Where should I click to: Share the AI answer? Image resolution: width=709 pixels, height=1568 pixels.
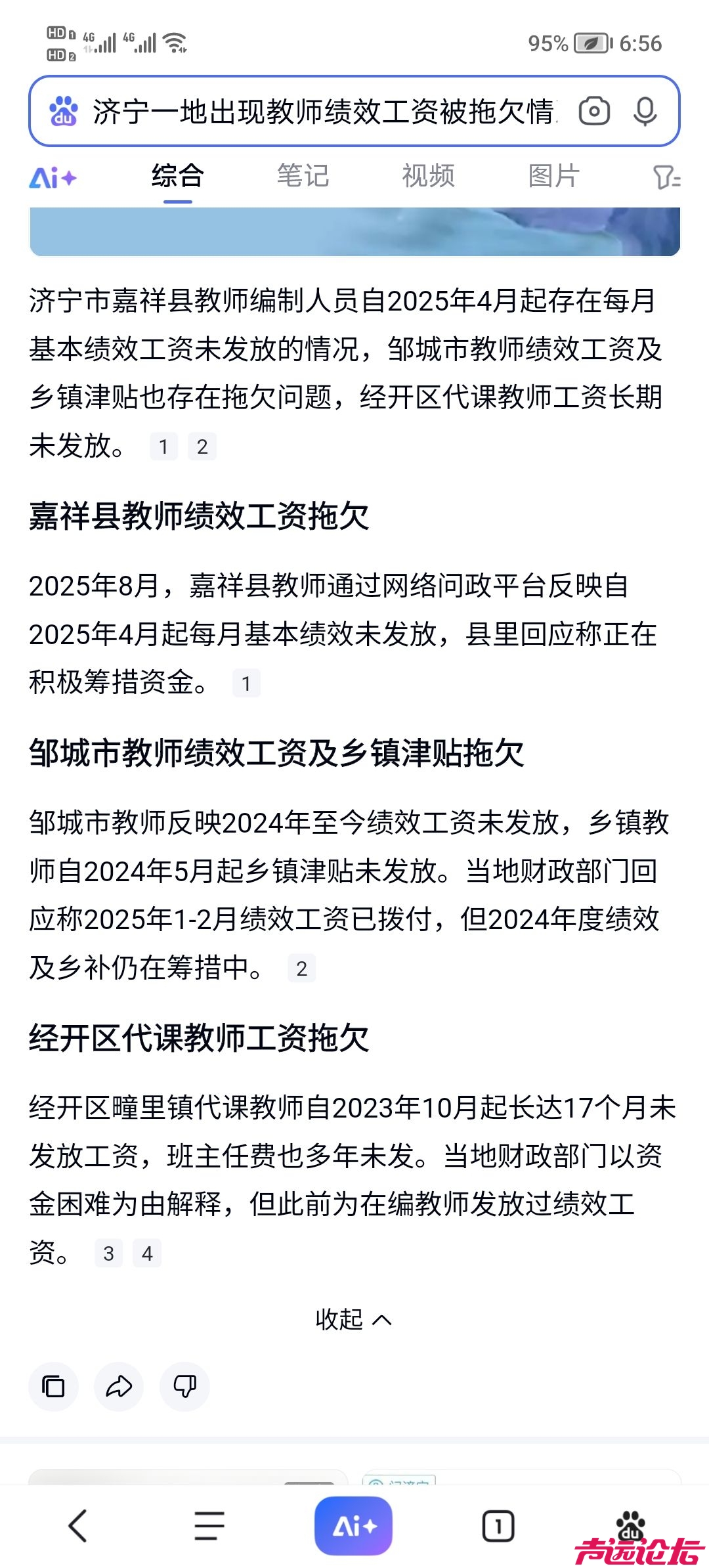point(119,1387)
